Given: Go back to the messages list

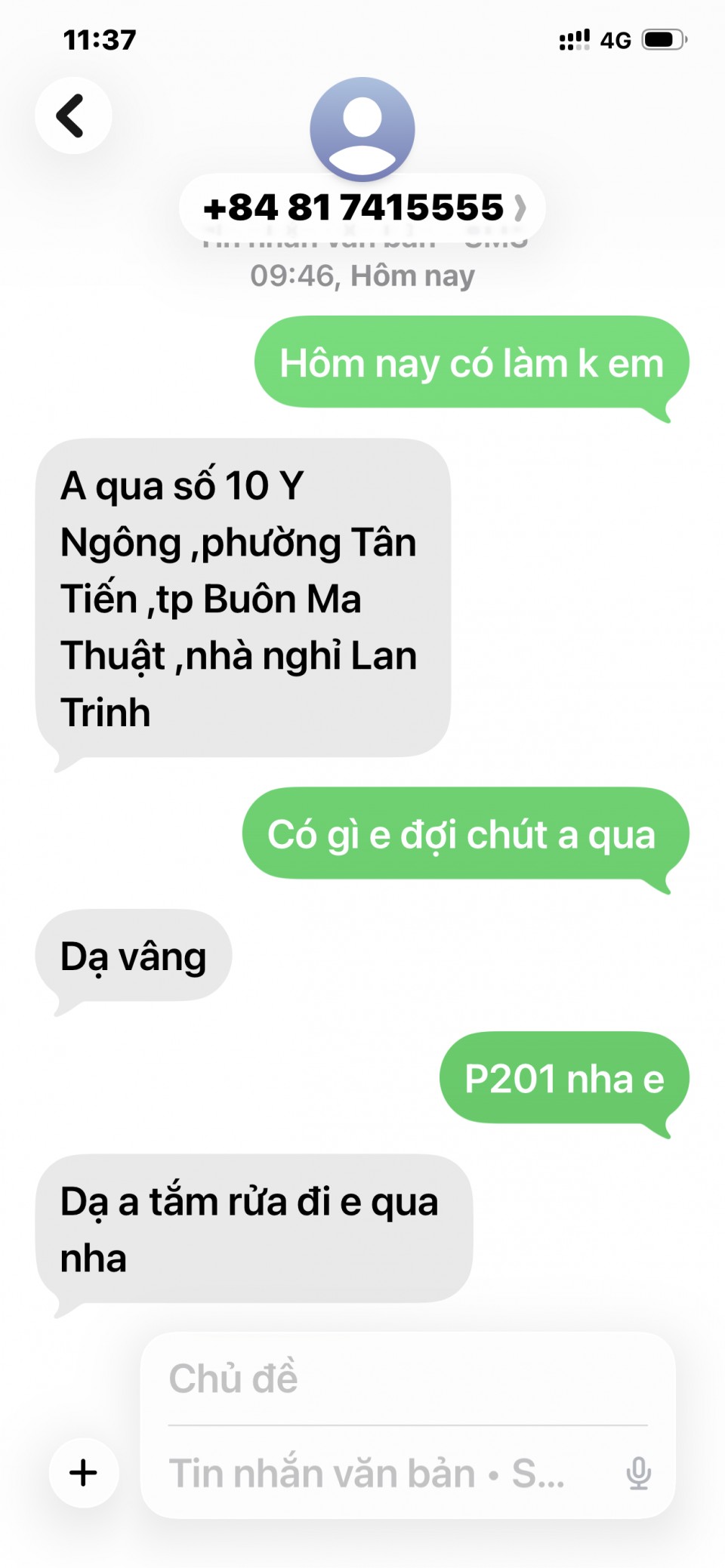Looking at the screenshot, I should click(x=73, y=116).
